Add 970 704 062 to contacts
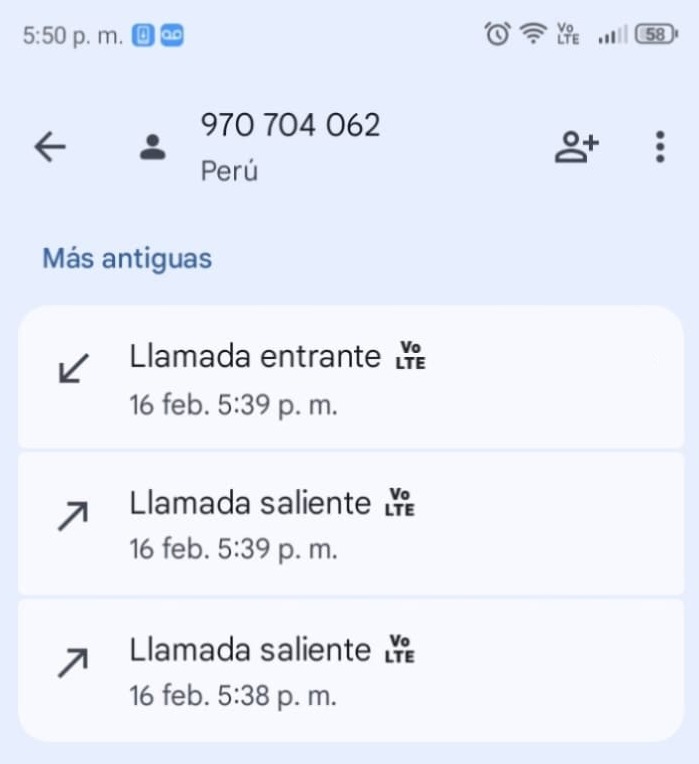The image size is (699, 764). tap(576, 147)
